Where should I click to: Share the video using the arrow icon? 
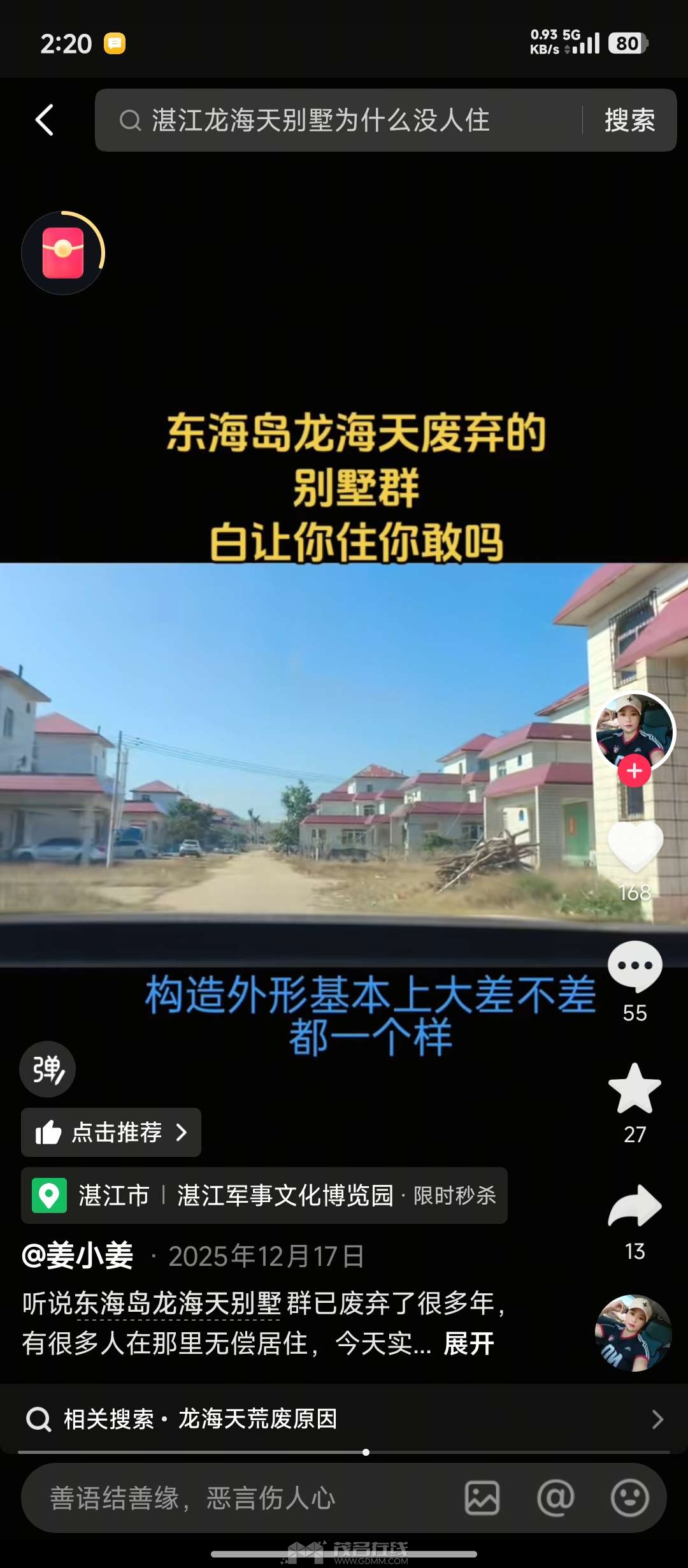[x=635, y=1206]
